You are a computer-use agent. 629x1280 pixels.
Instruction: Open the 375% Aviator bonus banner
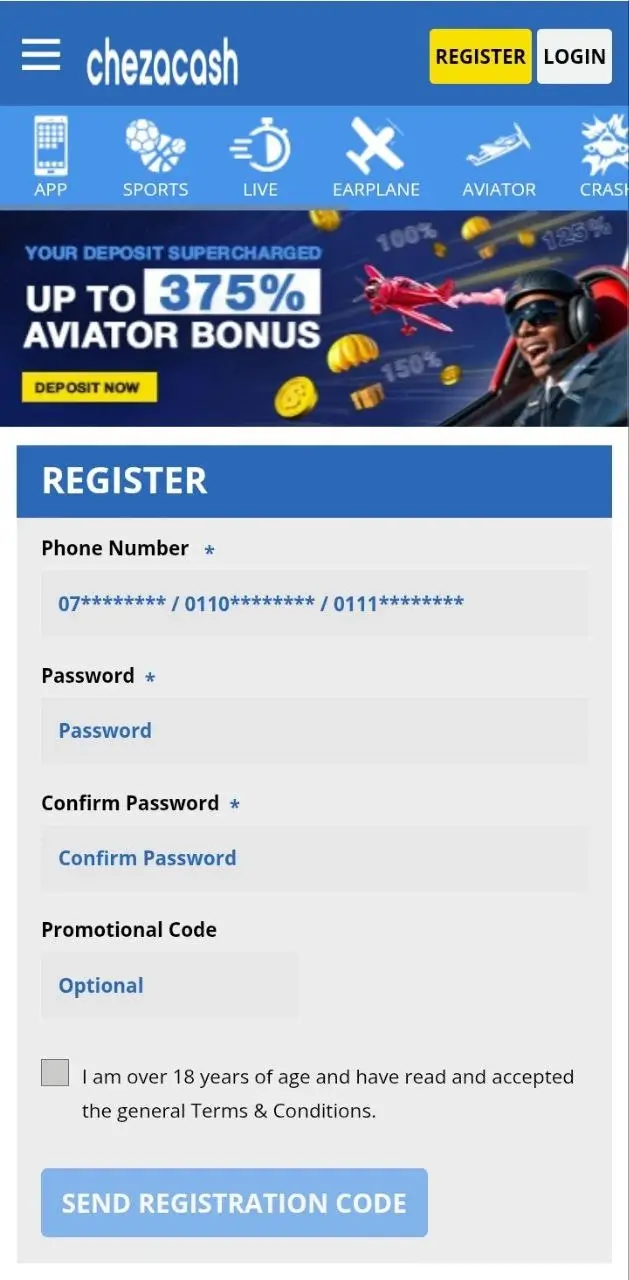click(x=314, y=318)
